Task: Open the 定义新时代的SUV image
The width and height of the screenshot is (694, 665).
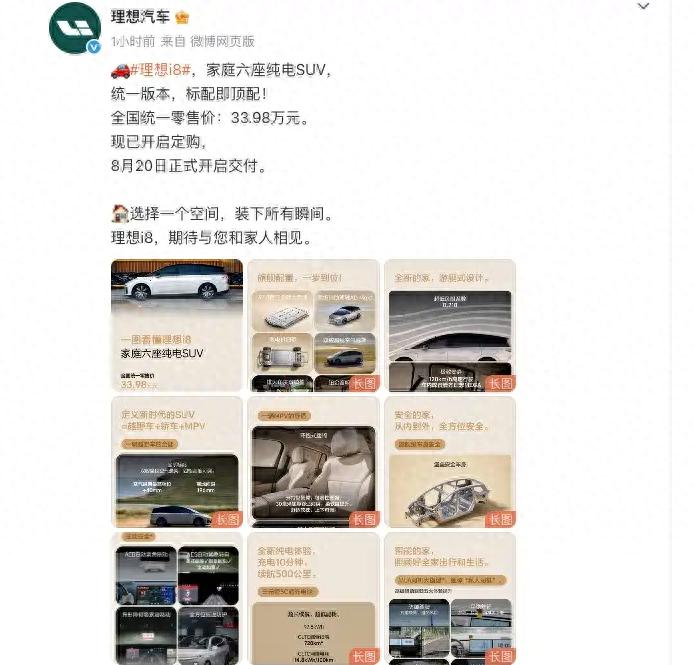Action: 176,462
